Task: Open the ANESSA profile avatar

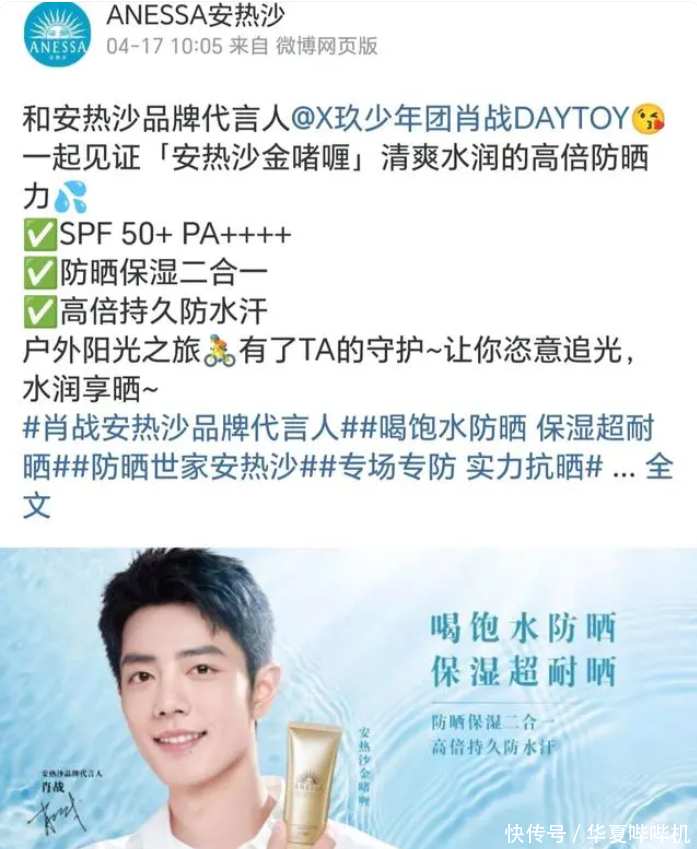Action: (x=58, y=34)
